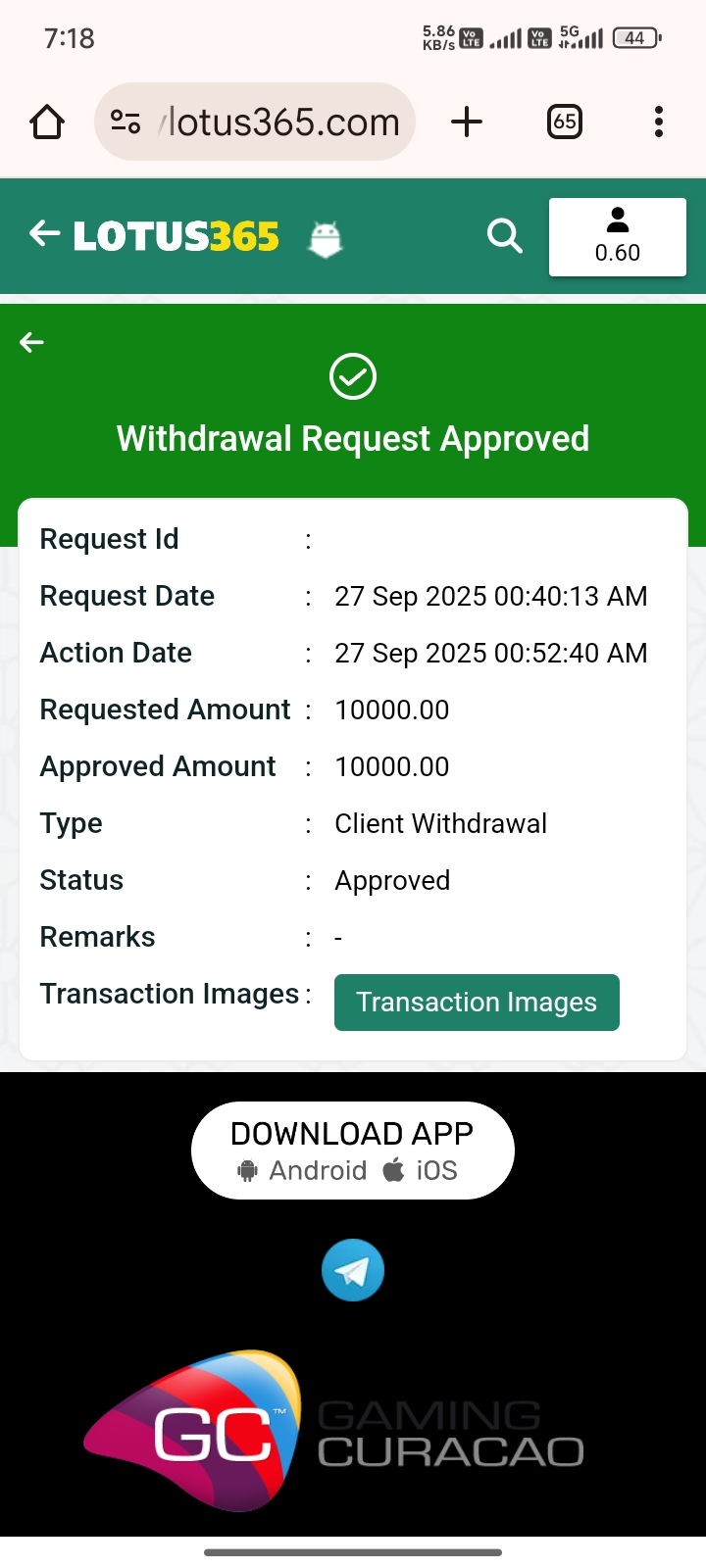Open the site search
Image resolution: width=706 pixels, height=1568 pixels.
coord(504,236)
